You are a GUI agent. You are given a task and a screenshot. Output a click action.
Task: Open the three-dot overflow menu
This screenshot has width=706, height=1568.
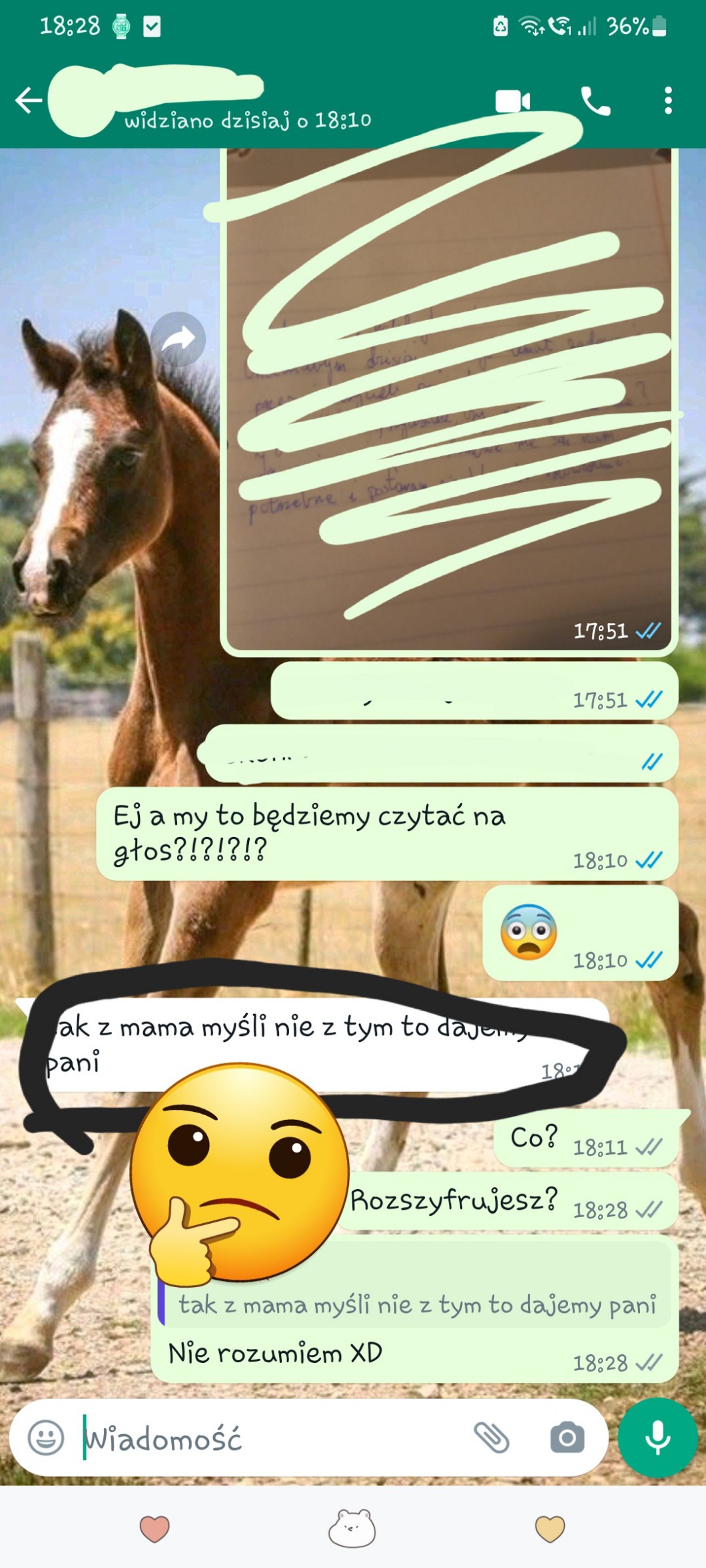(668, 101)
